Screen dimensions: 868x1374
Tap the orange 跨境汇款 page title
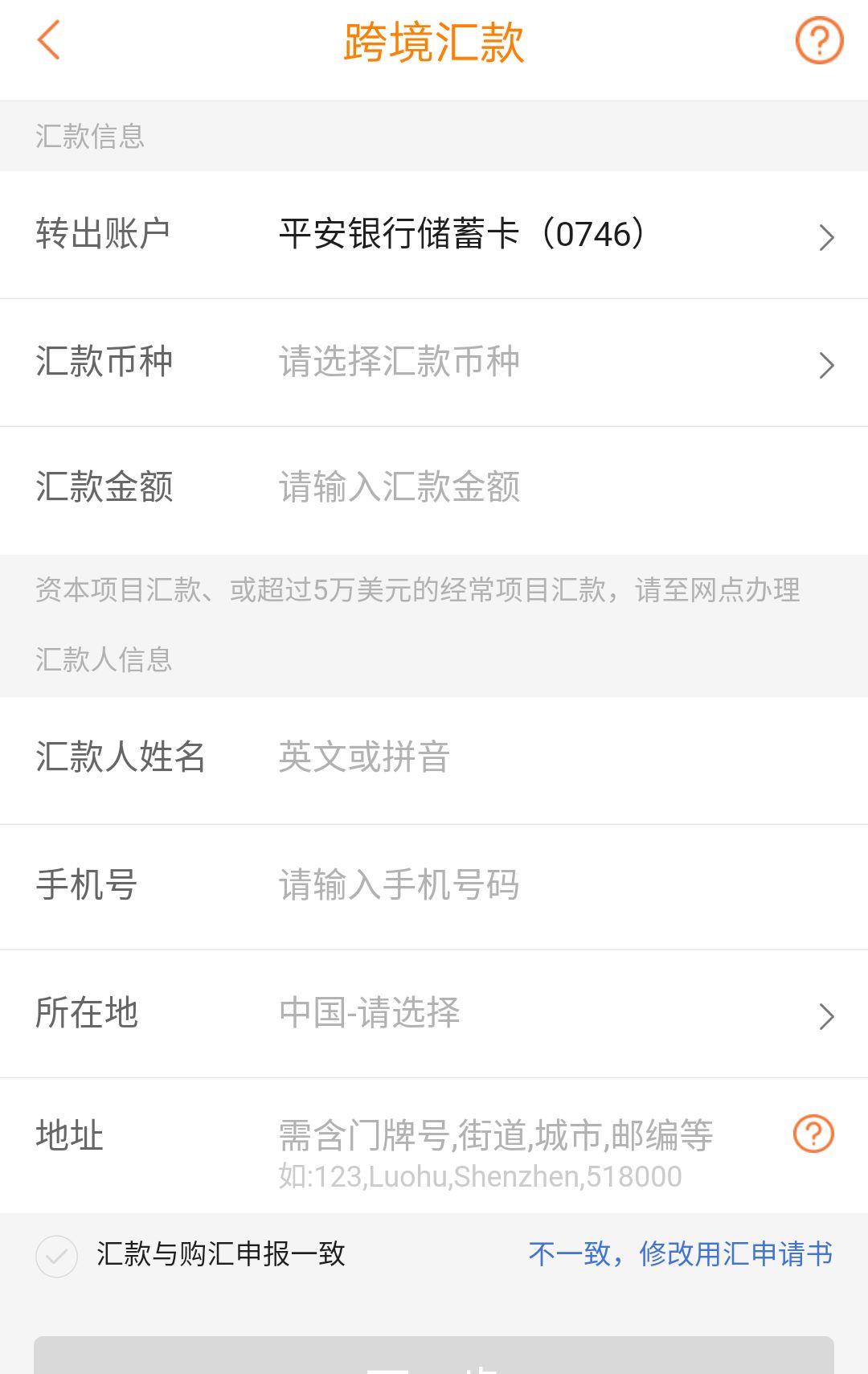point(434,42)
